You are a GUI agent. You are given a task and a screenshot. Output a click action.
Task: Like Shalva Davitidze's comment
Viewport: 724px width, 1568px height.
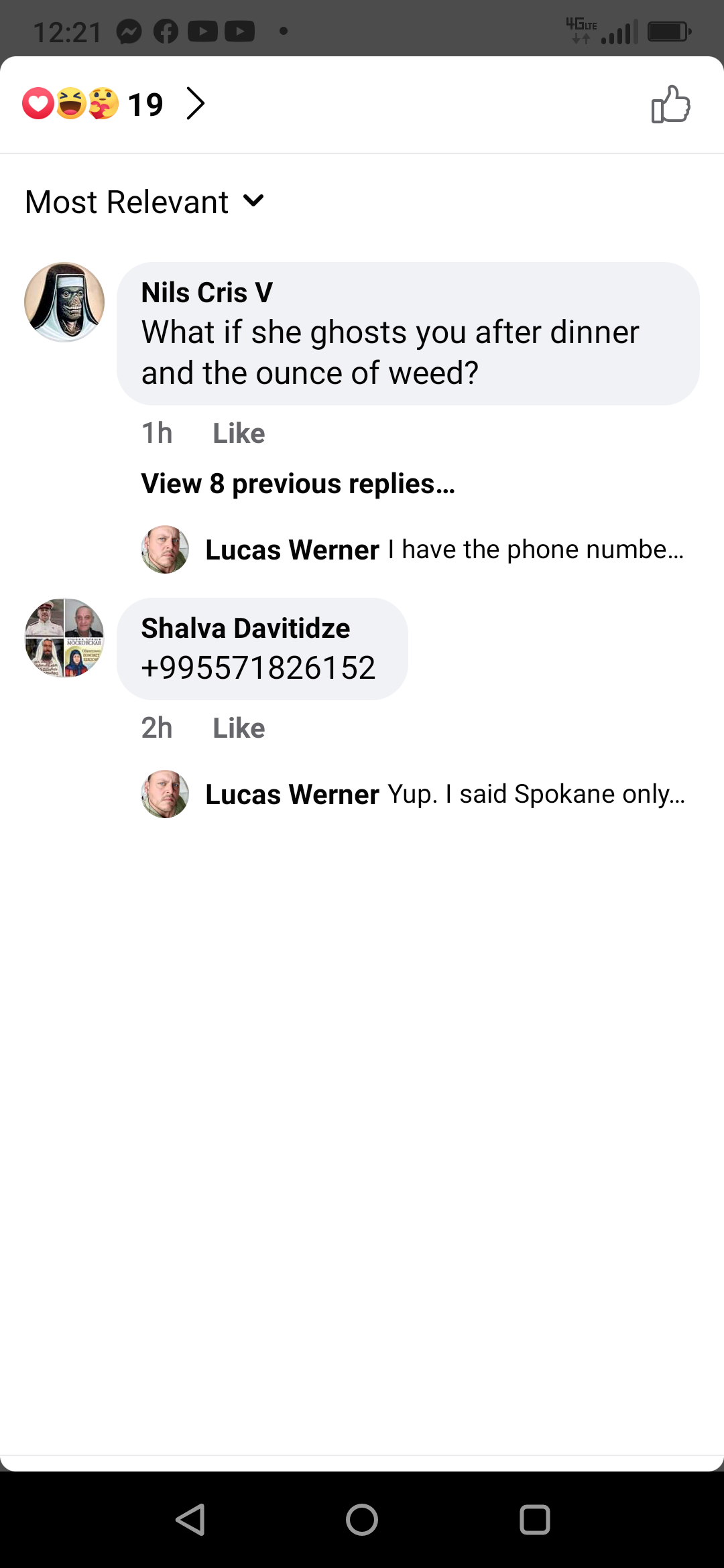239,728
